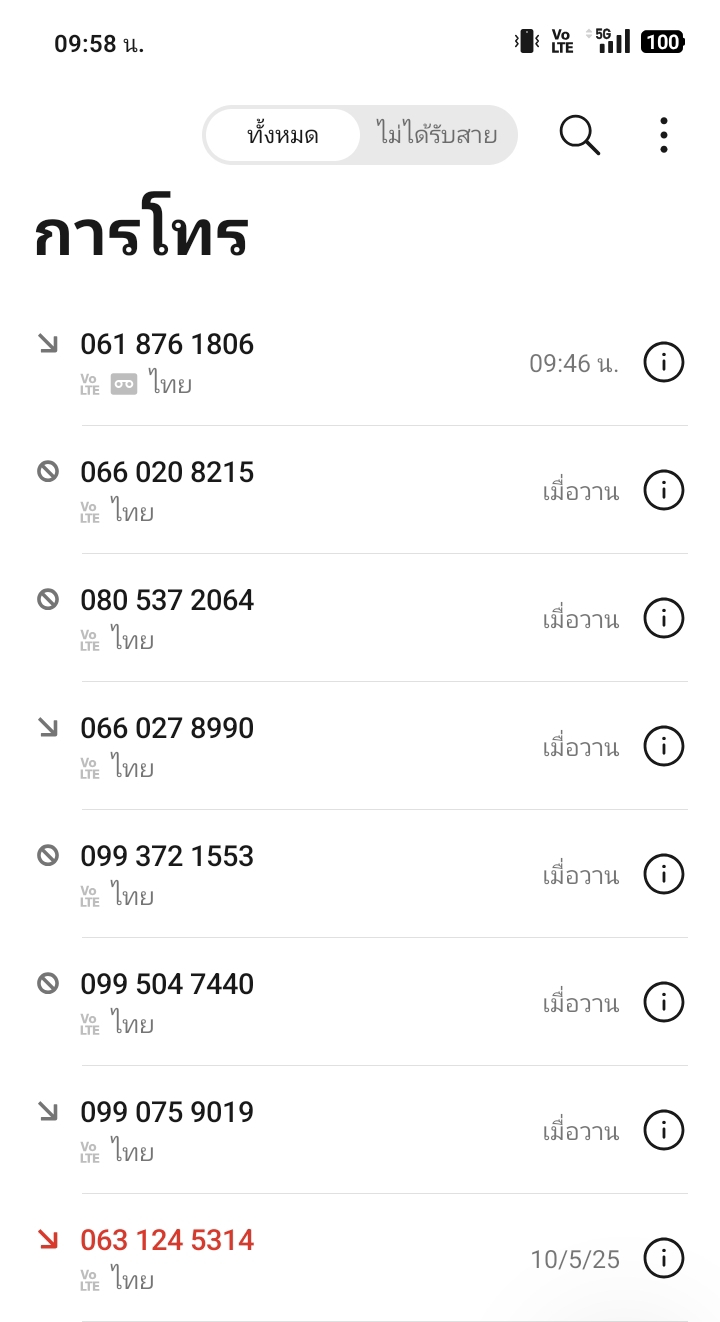View info for 099 504 7440
This screenshot has height=1322, width=720.
pyautogui.click(x=664, y=1002)
